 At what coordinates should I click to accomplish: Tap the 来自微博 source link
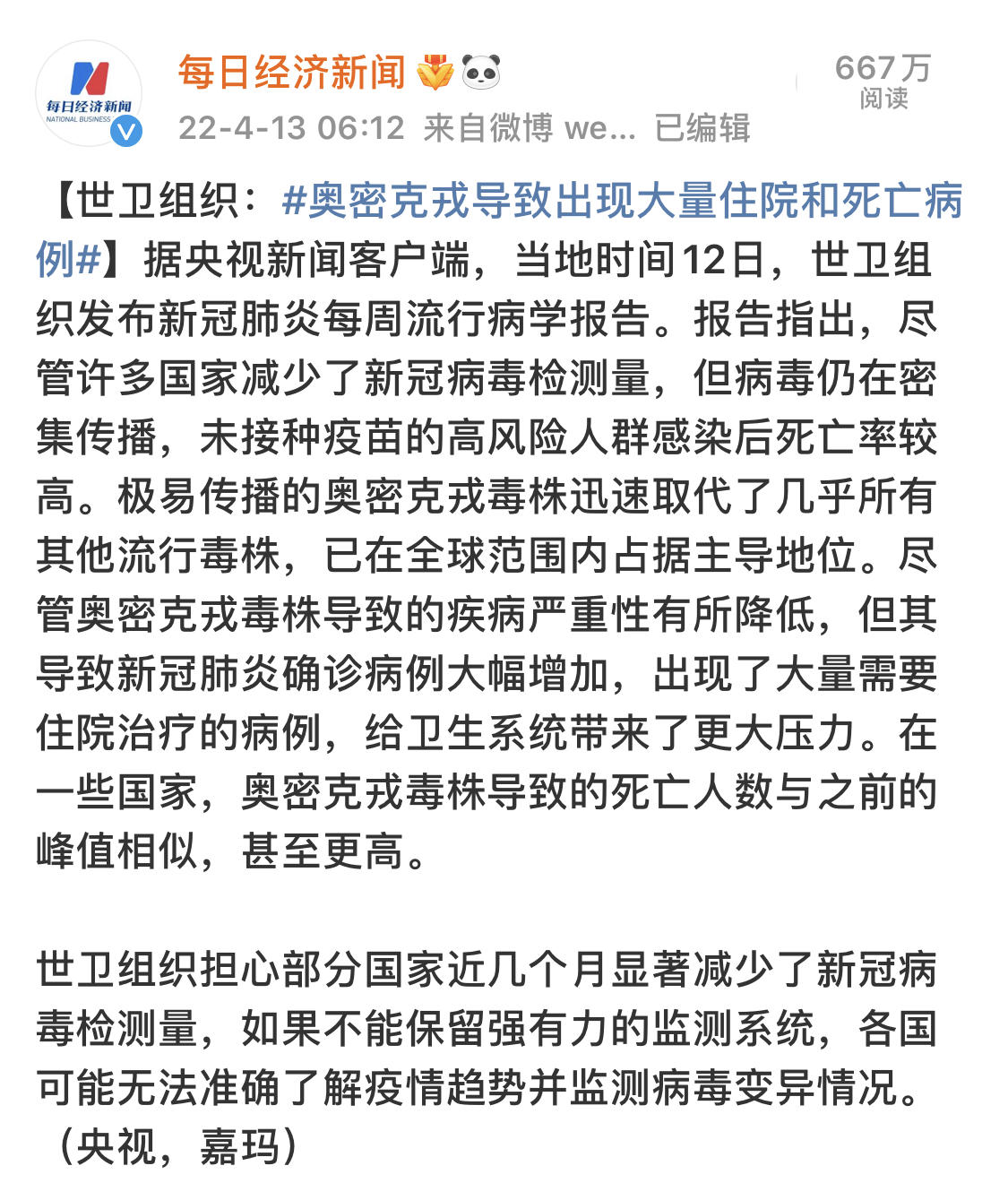tap(529, 128)
